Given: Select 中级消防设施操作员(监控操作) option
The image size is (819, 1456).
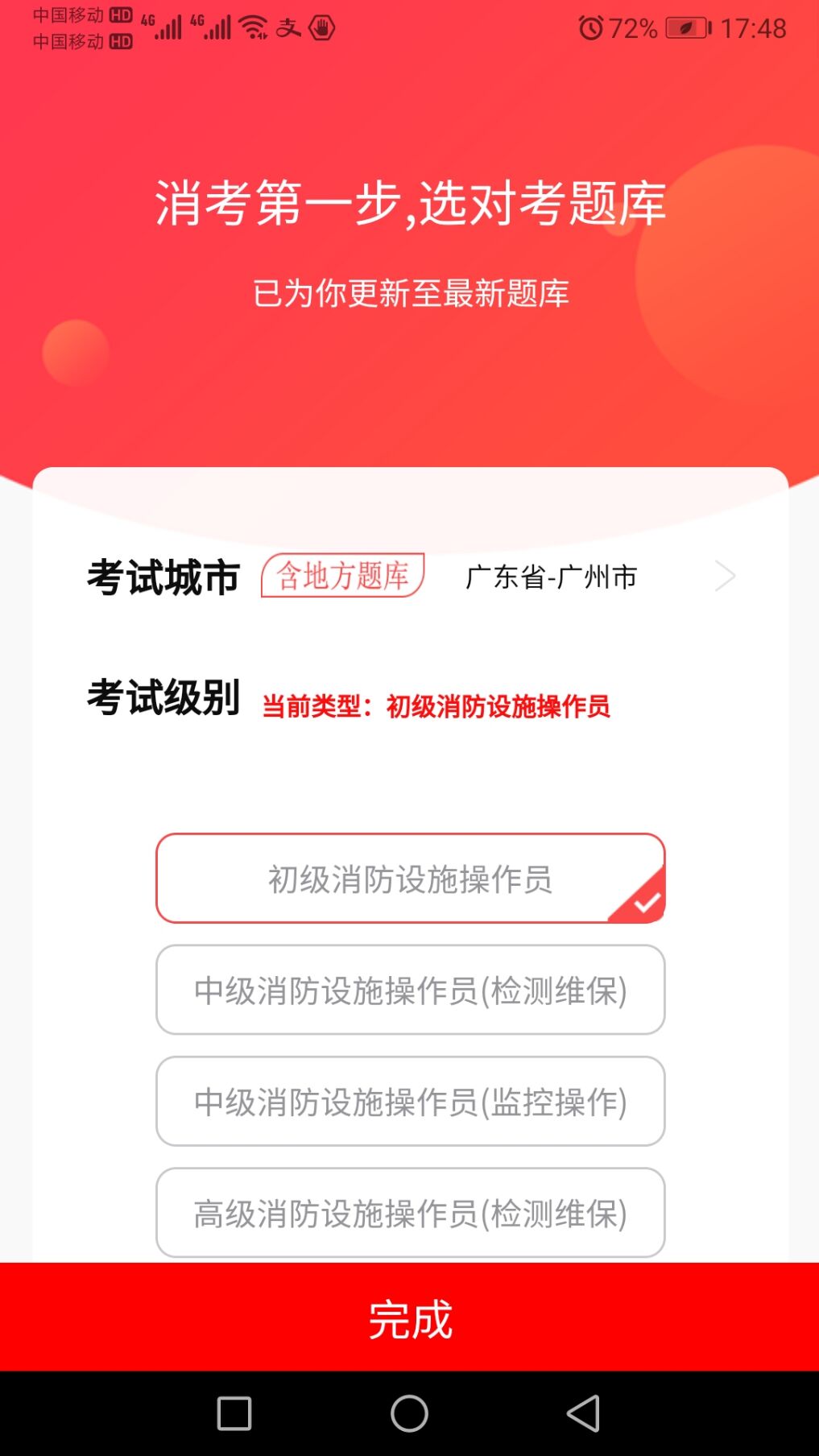Looking at the screenshot, I should pos(410,1102).
